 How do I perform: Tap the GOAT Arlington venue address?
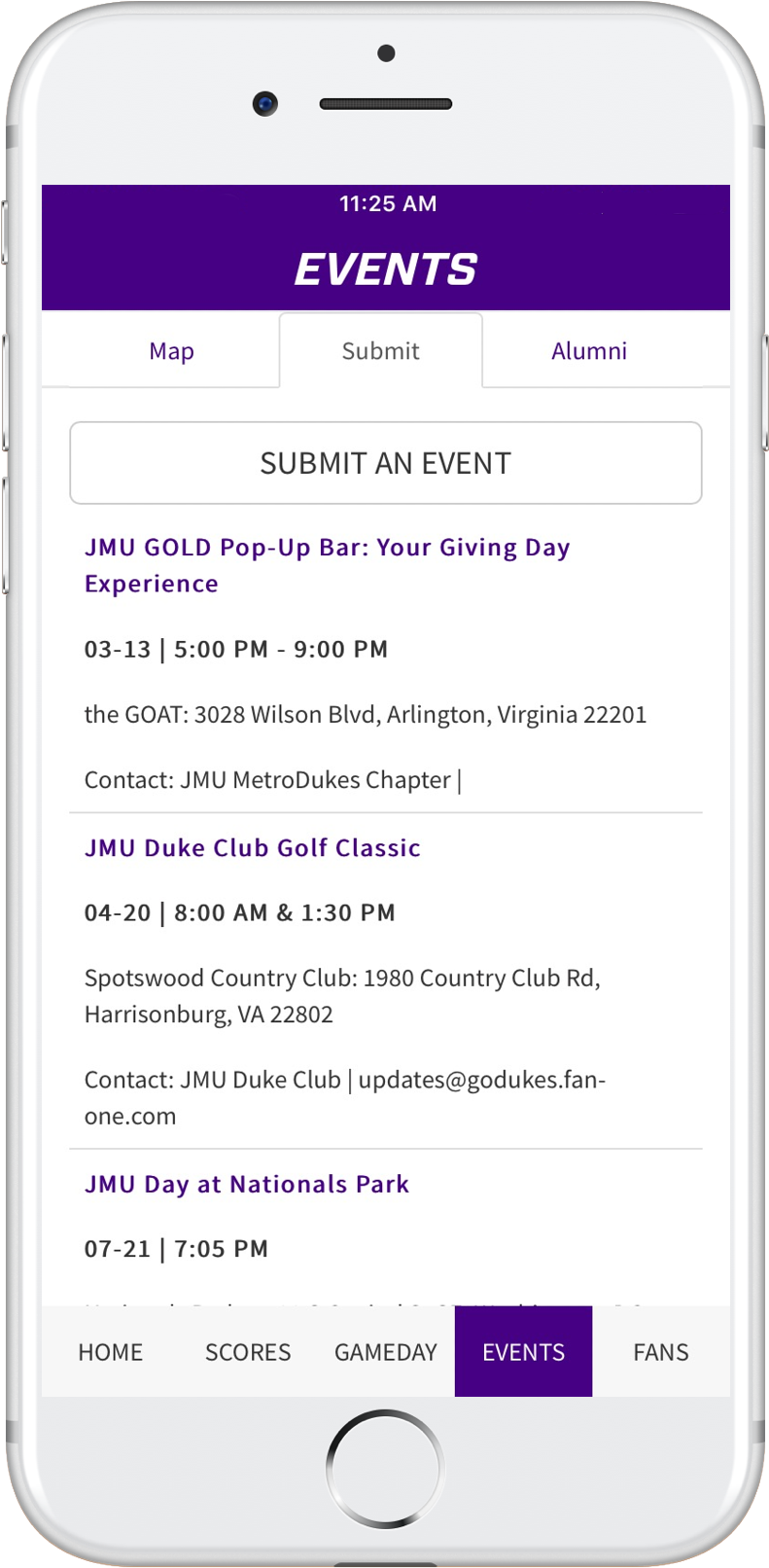point(365,713)
